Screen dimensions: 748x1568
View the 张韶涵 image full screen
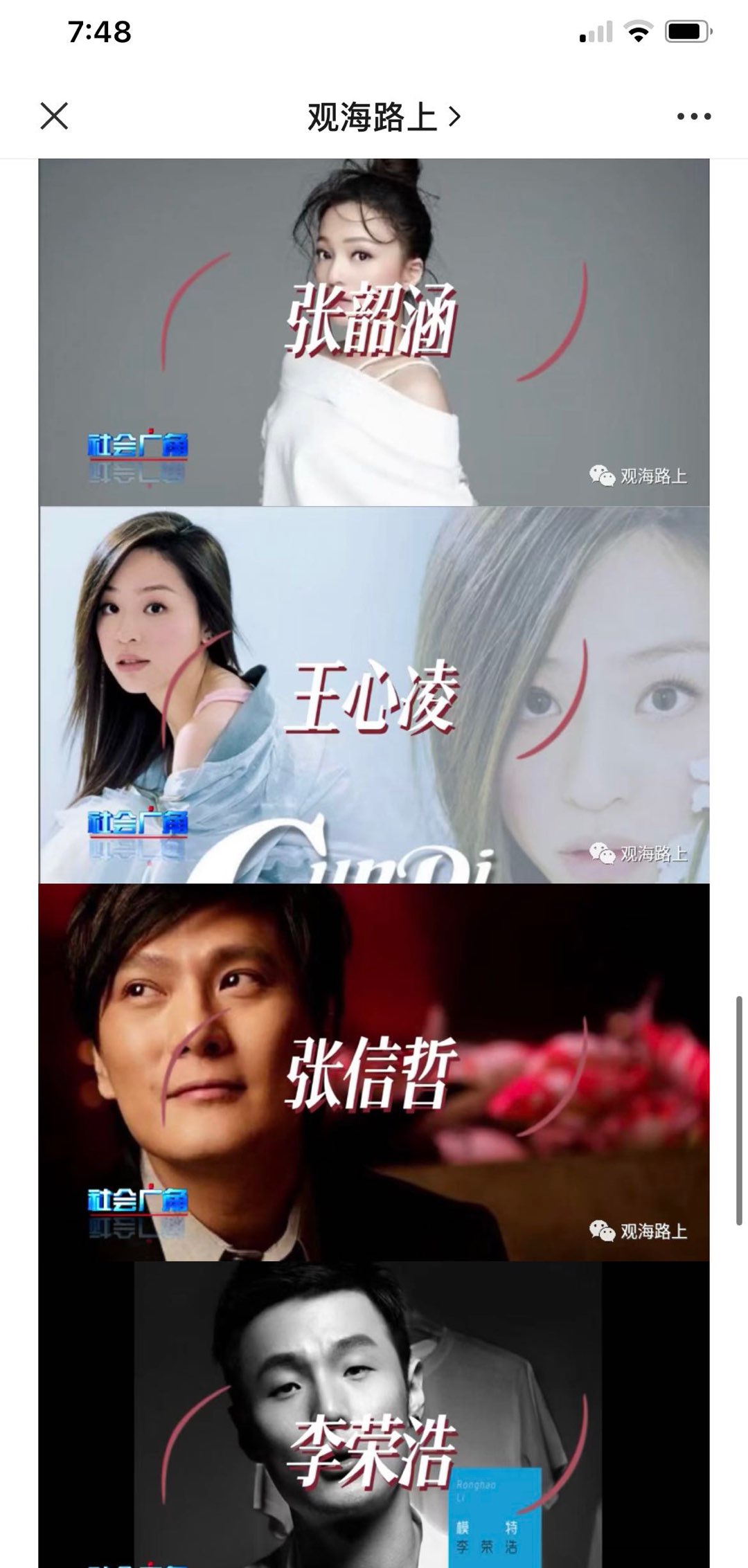tap(374, 332)
